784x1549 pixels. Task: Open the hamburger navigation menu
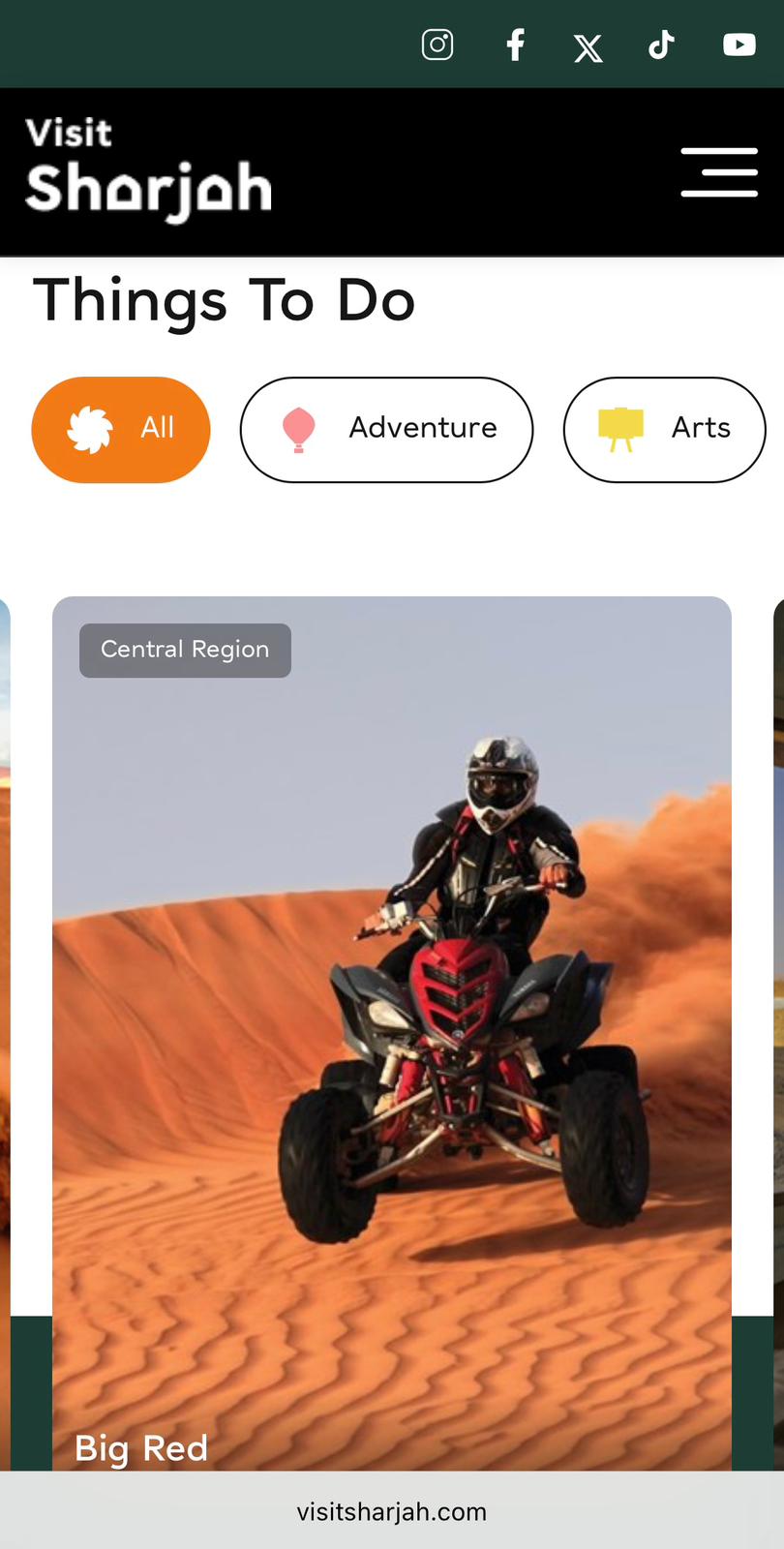tap(719, 172)
